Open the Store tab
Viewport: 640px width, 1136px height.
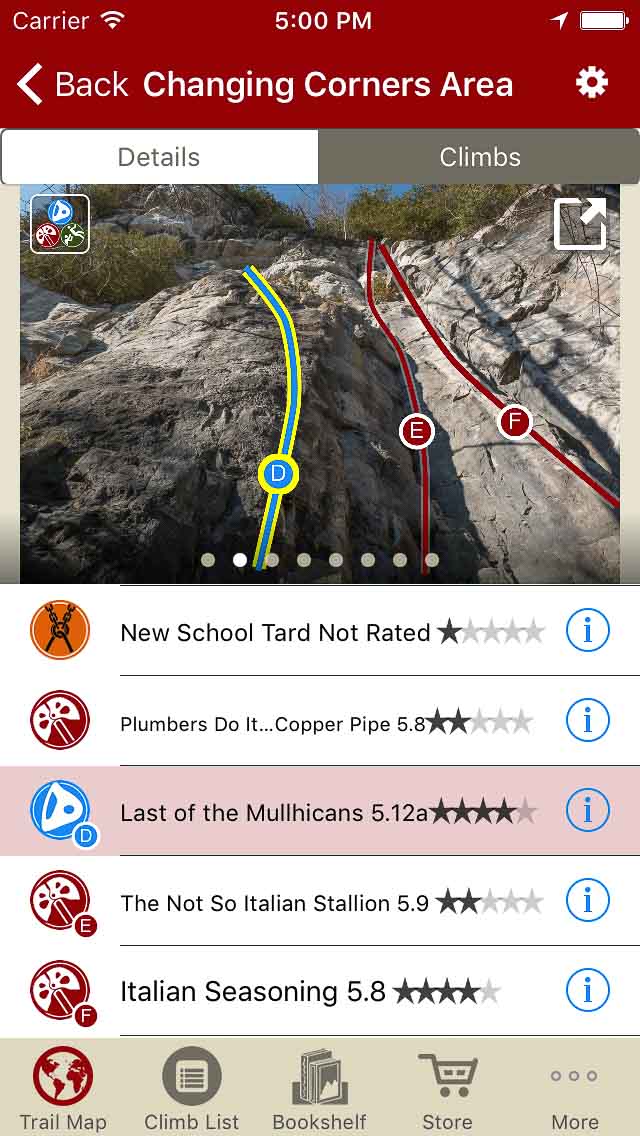coord(447,1090)
